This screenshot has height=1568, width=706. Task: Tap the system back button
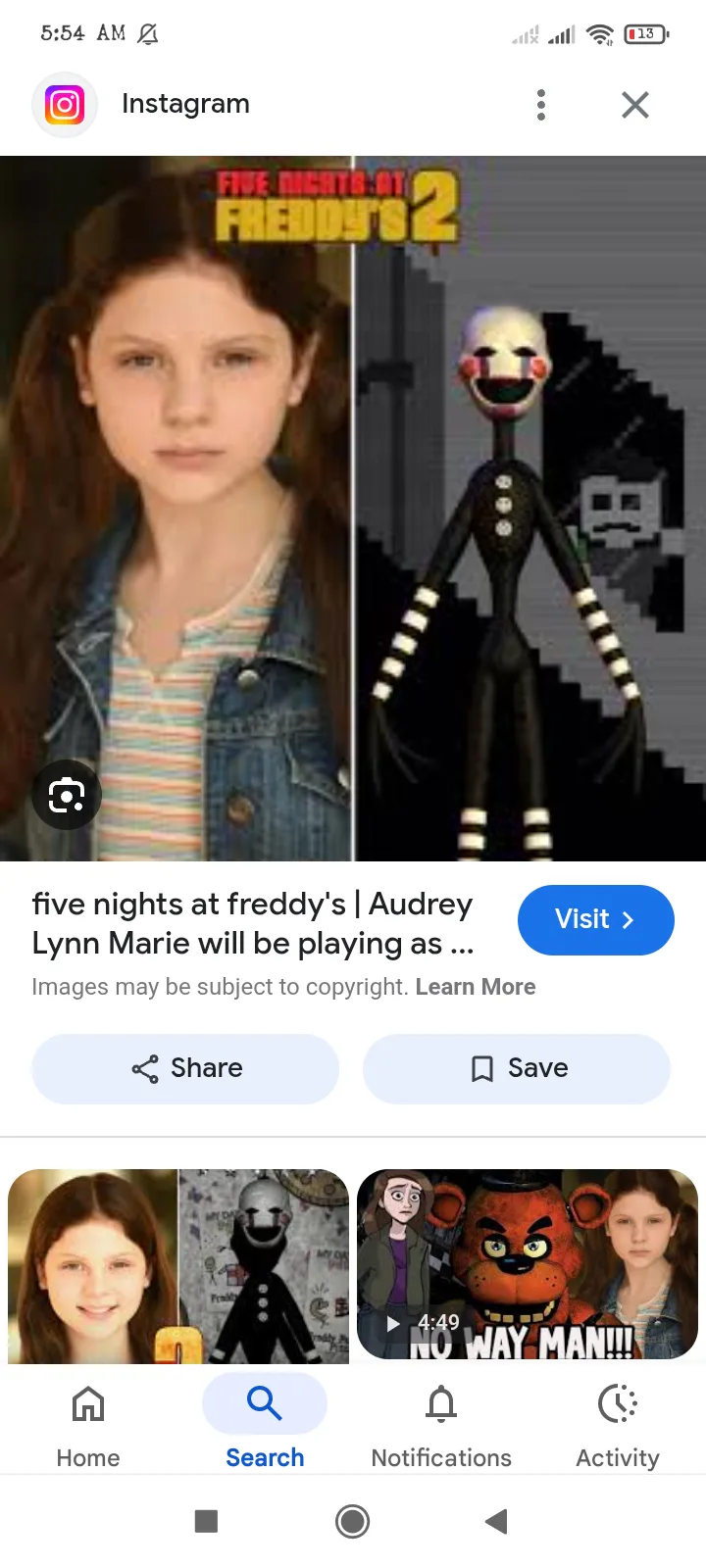496,1521
